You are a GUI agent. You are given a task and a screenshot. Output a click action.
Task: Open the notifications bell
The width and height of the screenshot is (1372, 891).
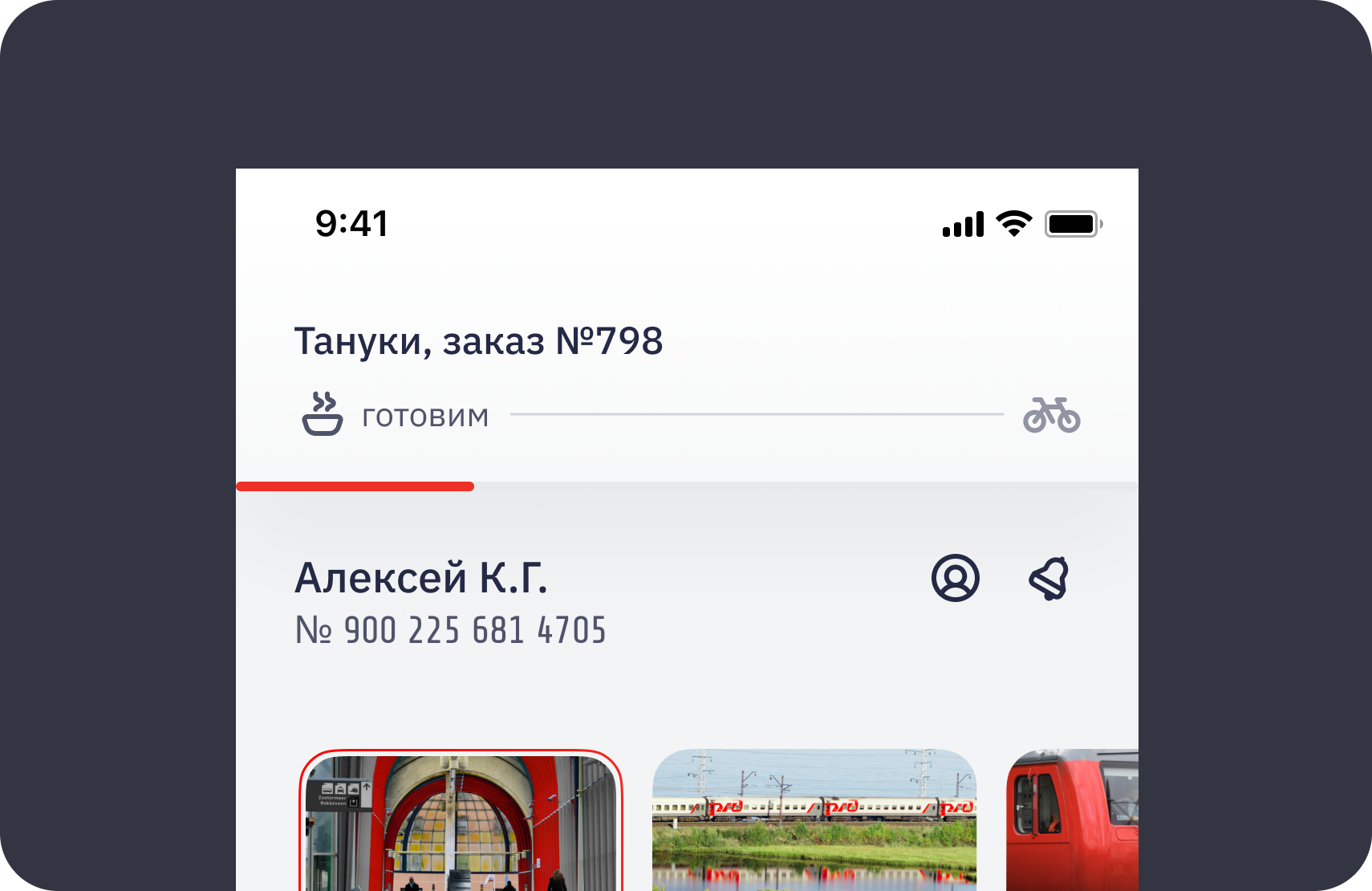click(x=1049, y=578)
